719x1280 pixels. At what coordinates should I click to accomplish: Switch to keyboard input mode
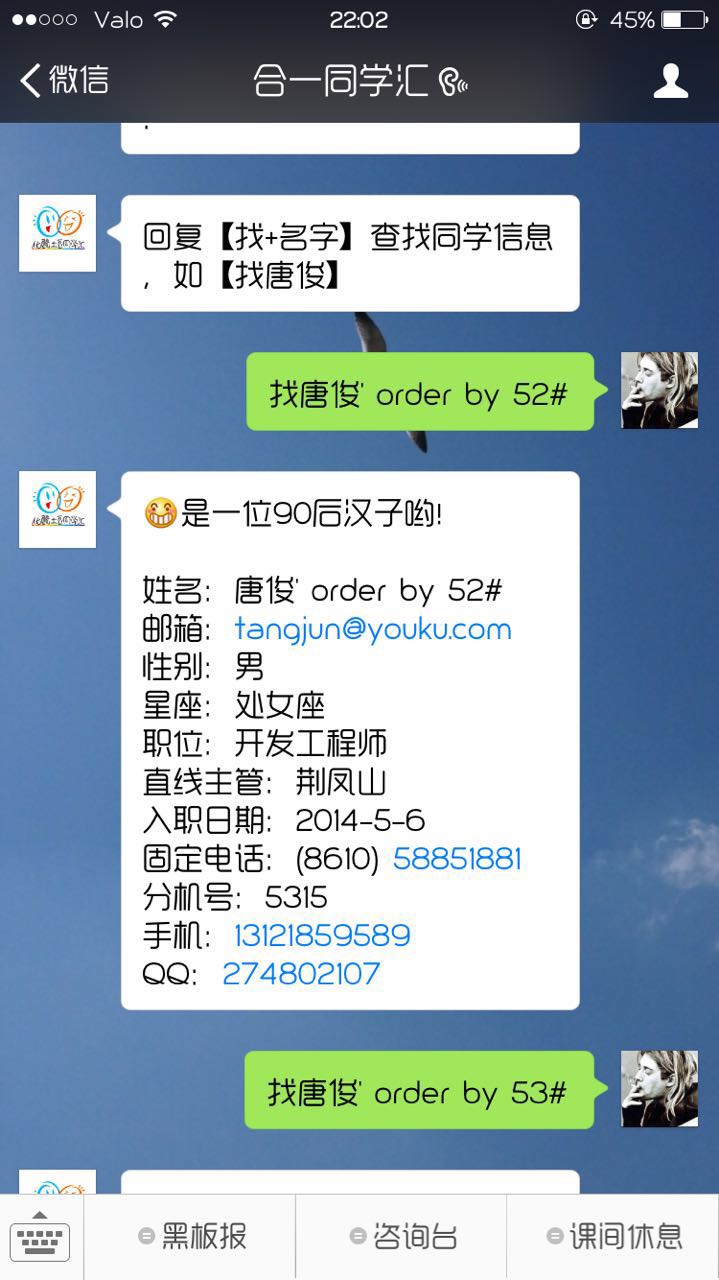41,1236
